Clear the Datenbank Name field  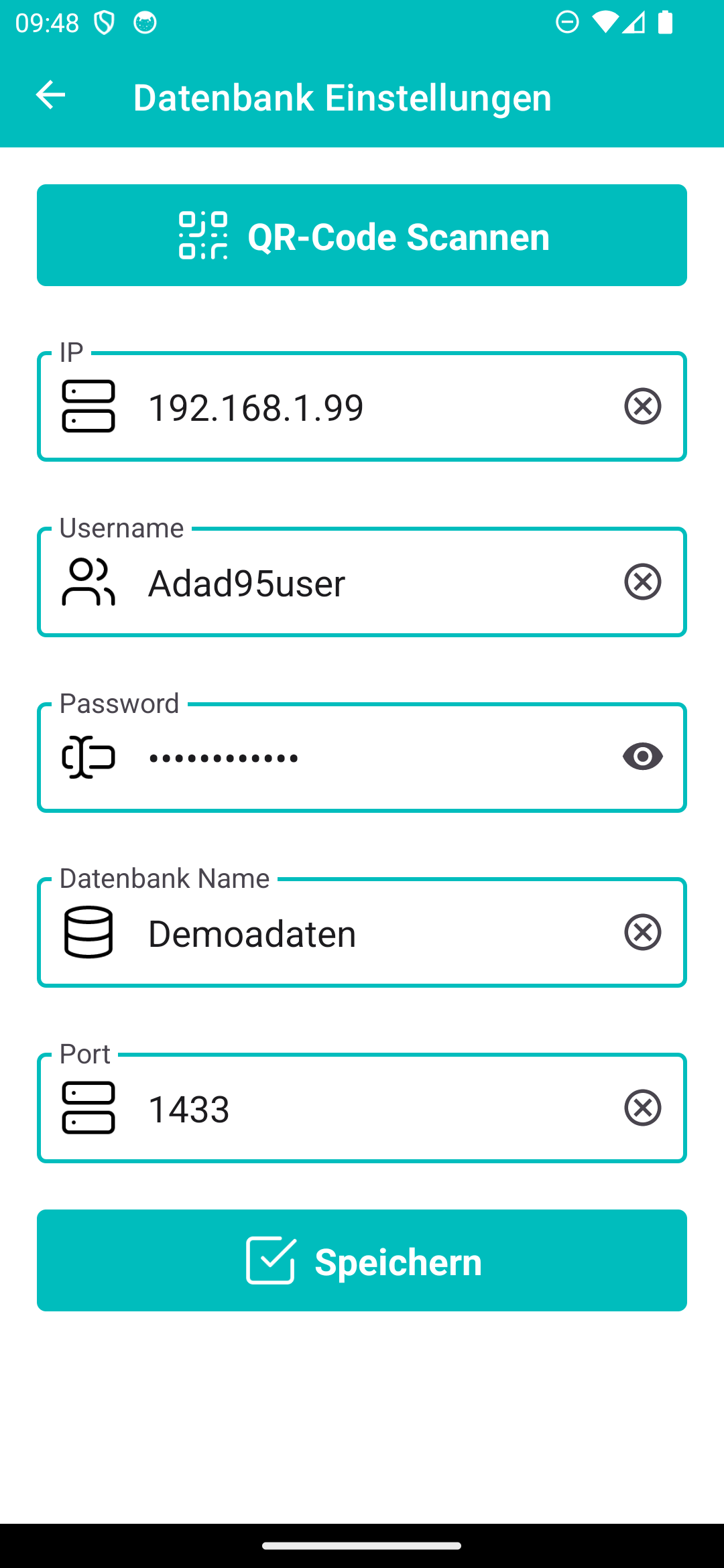(x=642, y=932)
